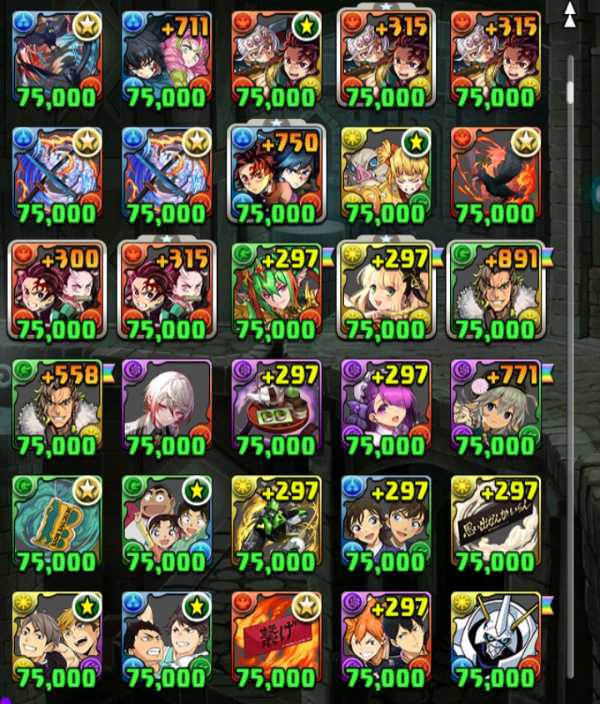The width and height of the screenshot is (600, 704).
Task: Select the black fire bird card
Action: click(496, 175)
